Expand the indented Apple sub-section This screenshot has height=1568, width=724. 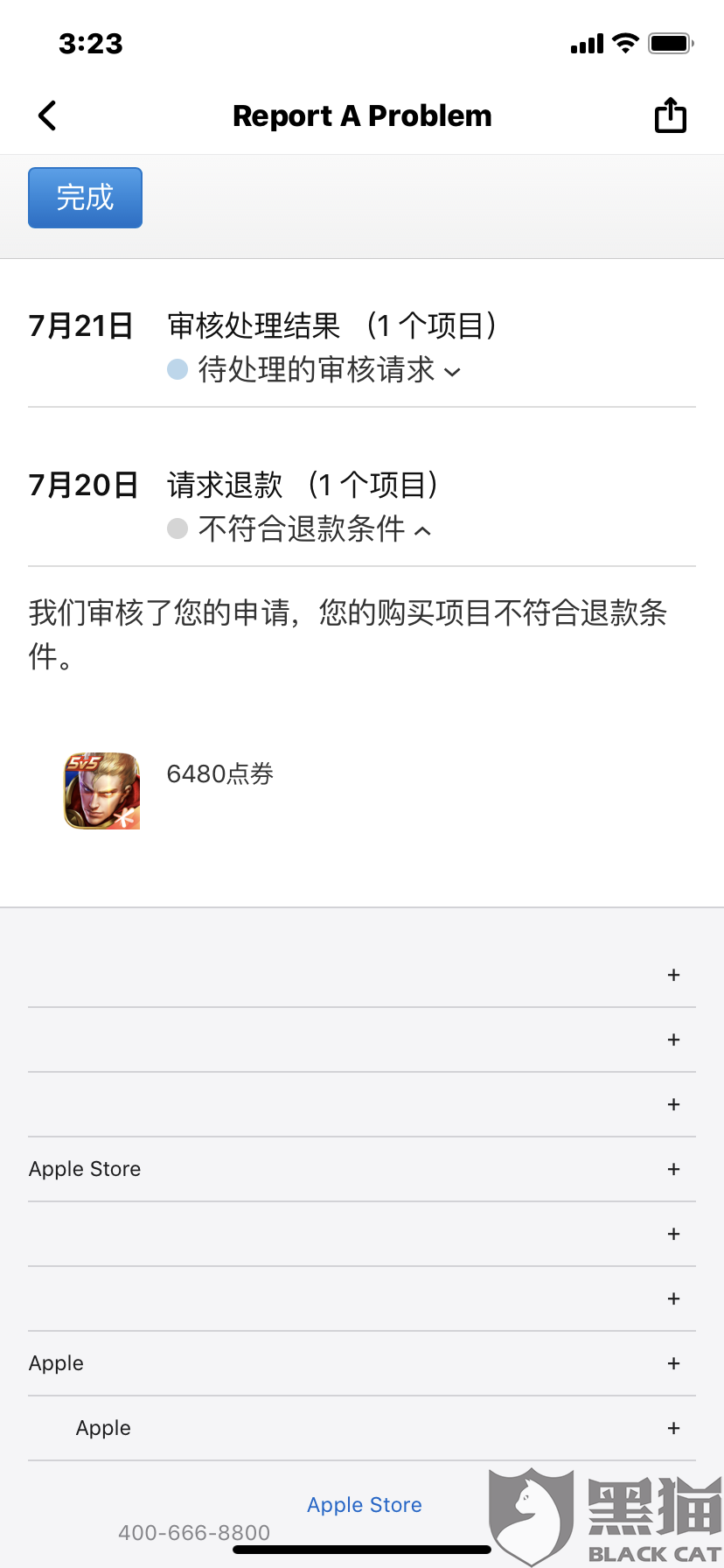[672, 1428]
